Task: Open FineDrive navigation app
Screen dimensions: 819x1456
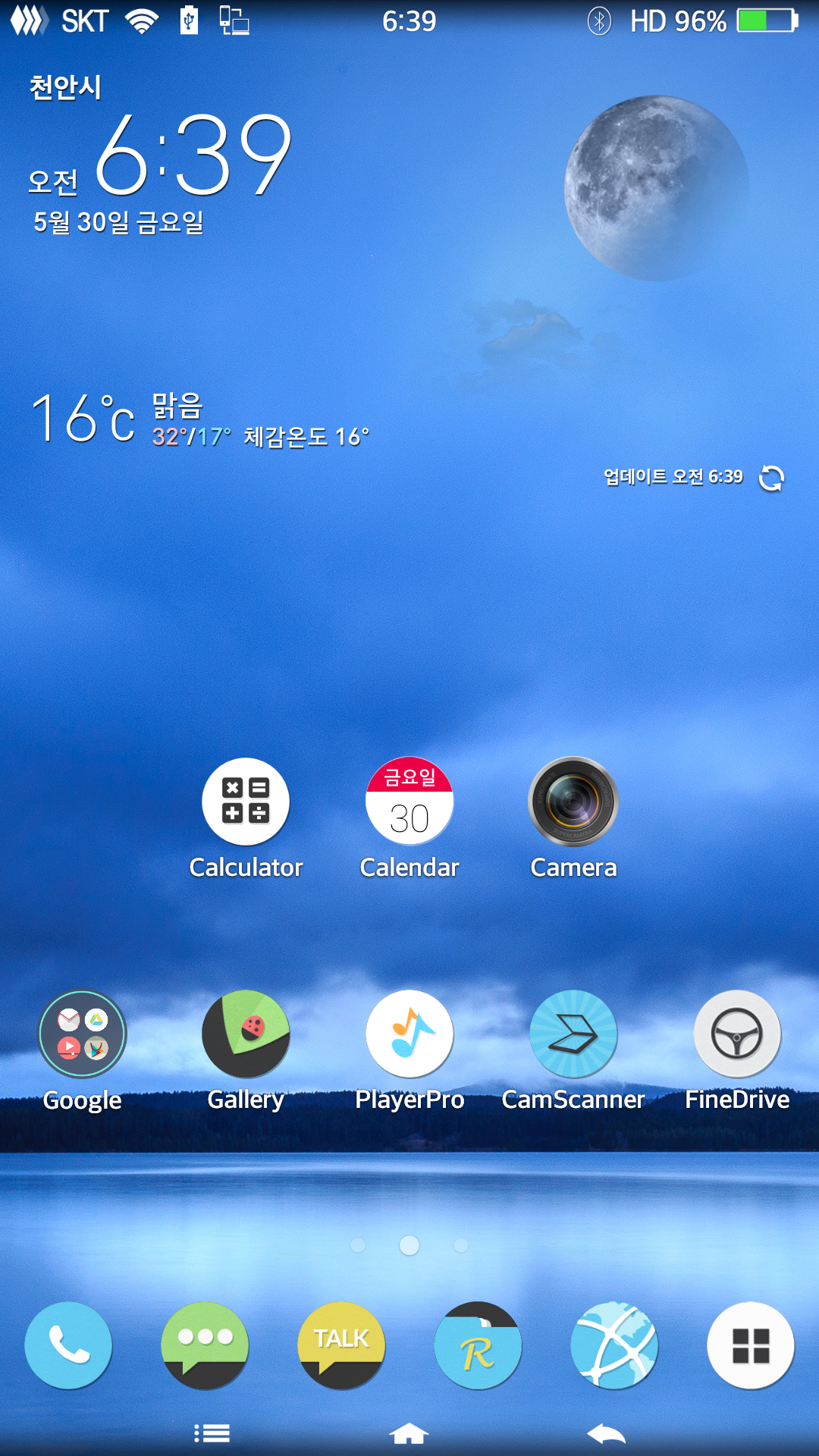Action: point(737,1034)
